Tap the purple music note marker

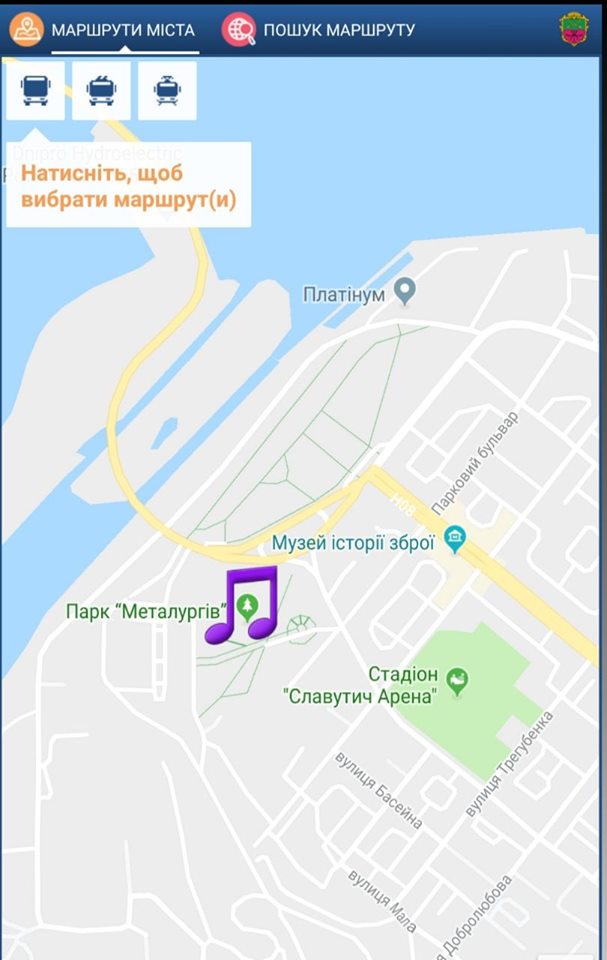point(241,605)
